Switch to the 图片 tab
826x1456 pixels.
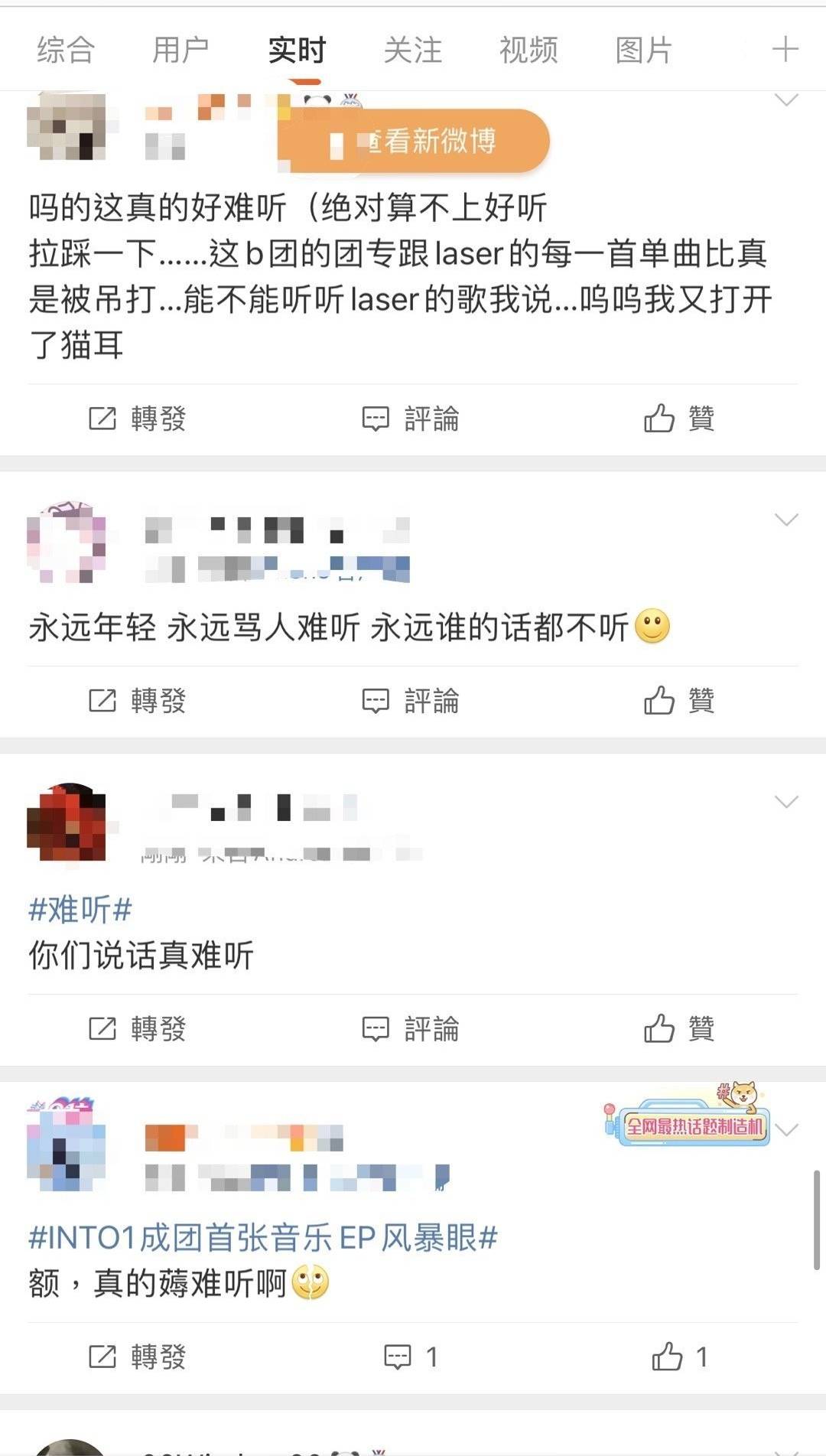pyautogui.click(x=644, y=50)
